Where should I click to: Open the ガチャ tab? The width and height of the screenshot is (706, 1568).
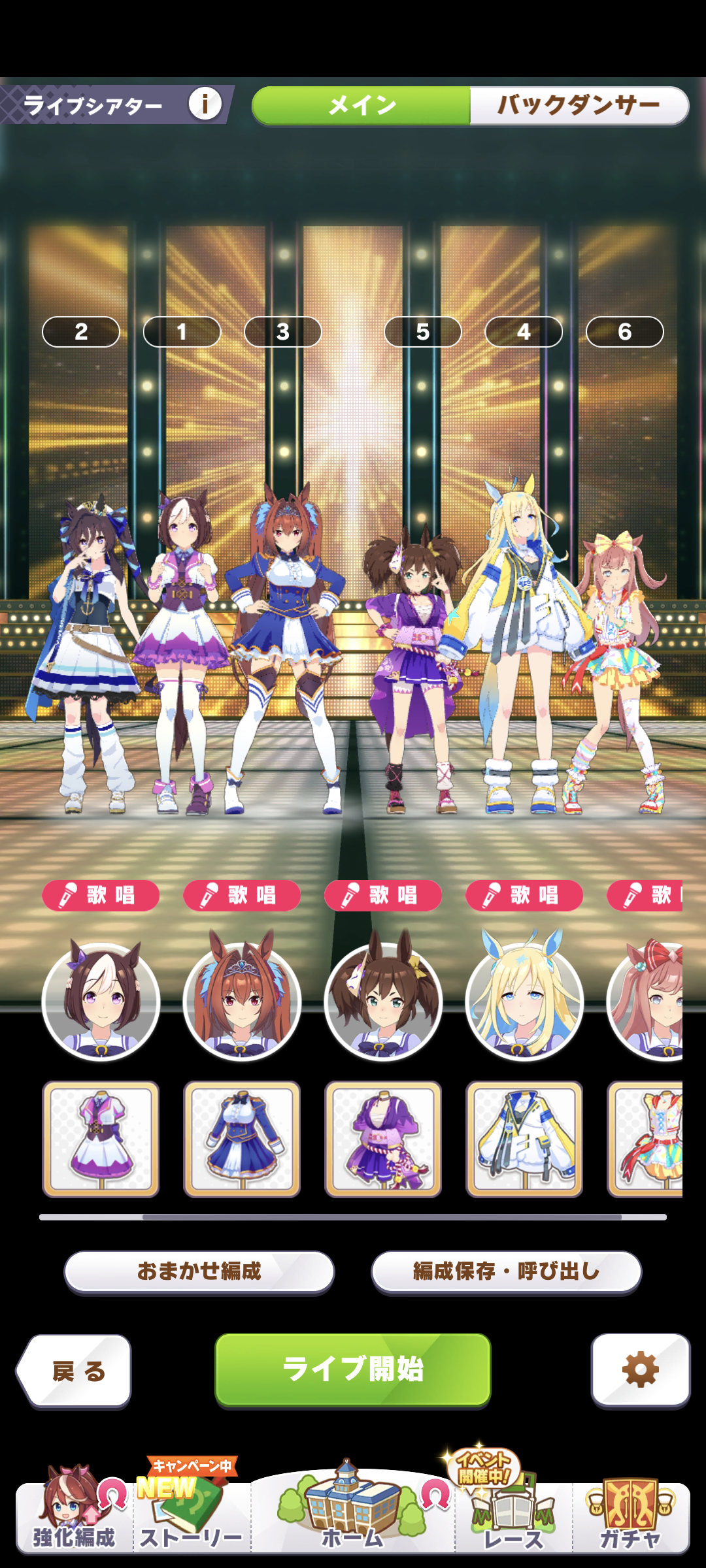pyautogui.click(x=631, y=1519)
